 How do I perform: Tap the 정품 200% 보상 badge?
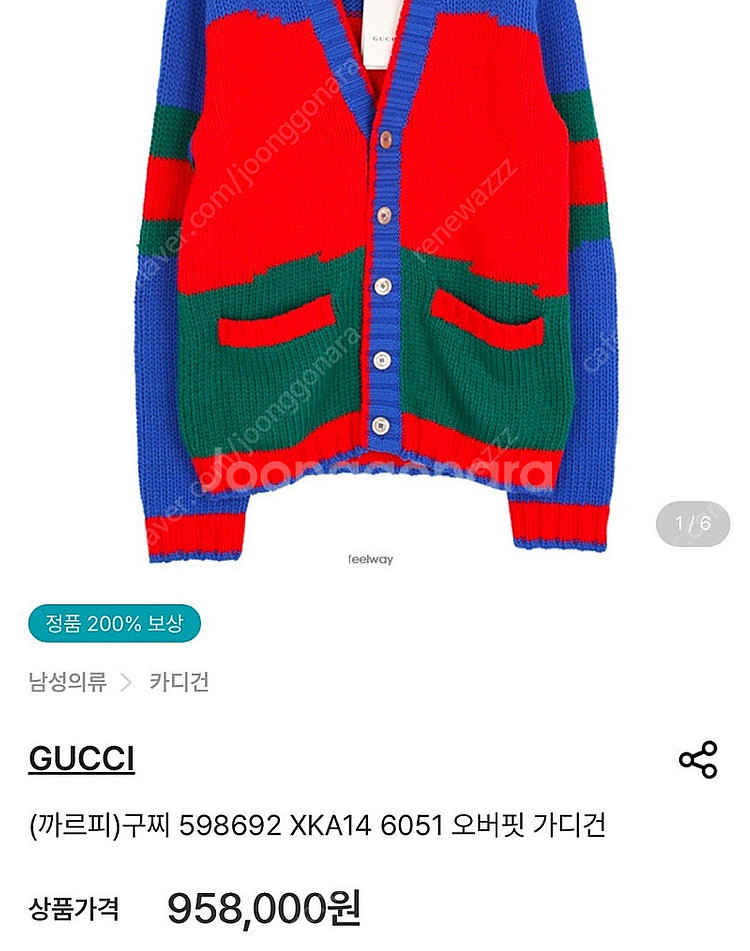[x=115, y=624]
